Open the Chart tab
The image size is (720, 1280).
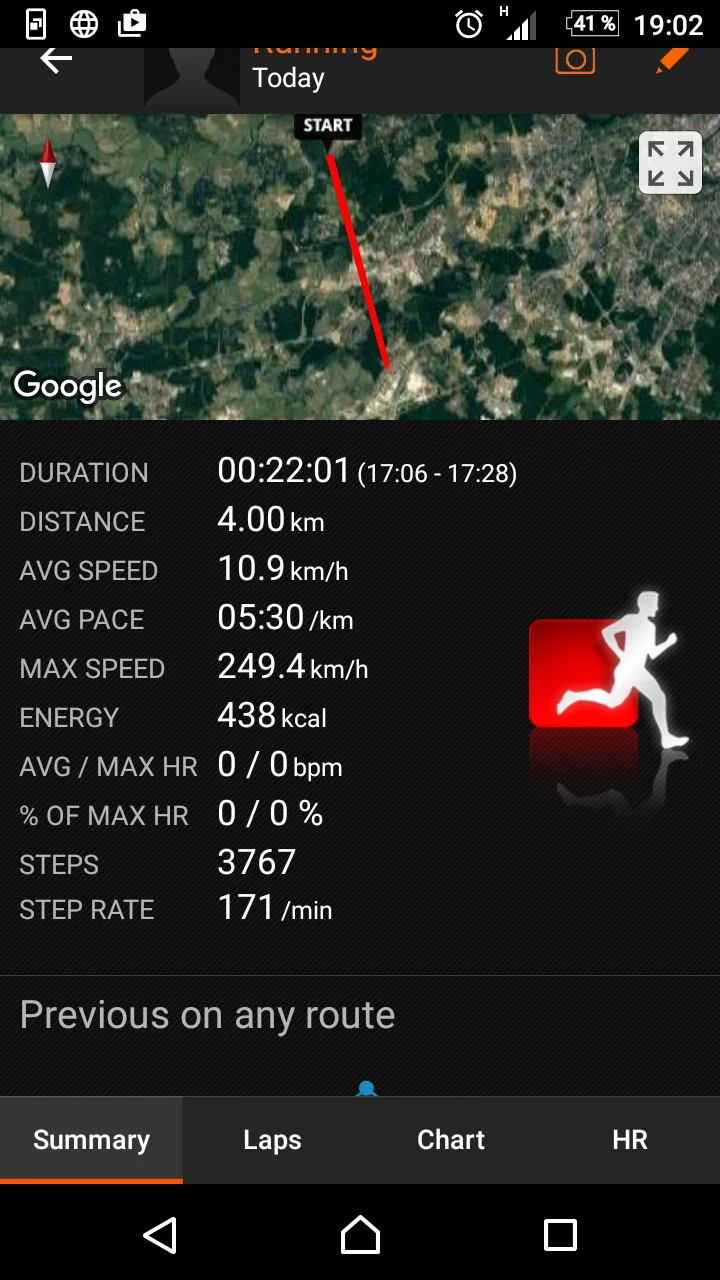pyautogui.click(x=451, y=1140)
